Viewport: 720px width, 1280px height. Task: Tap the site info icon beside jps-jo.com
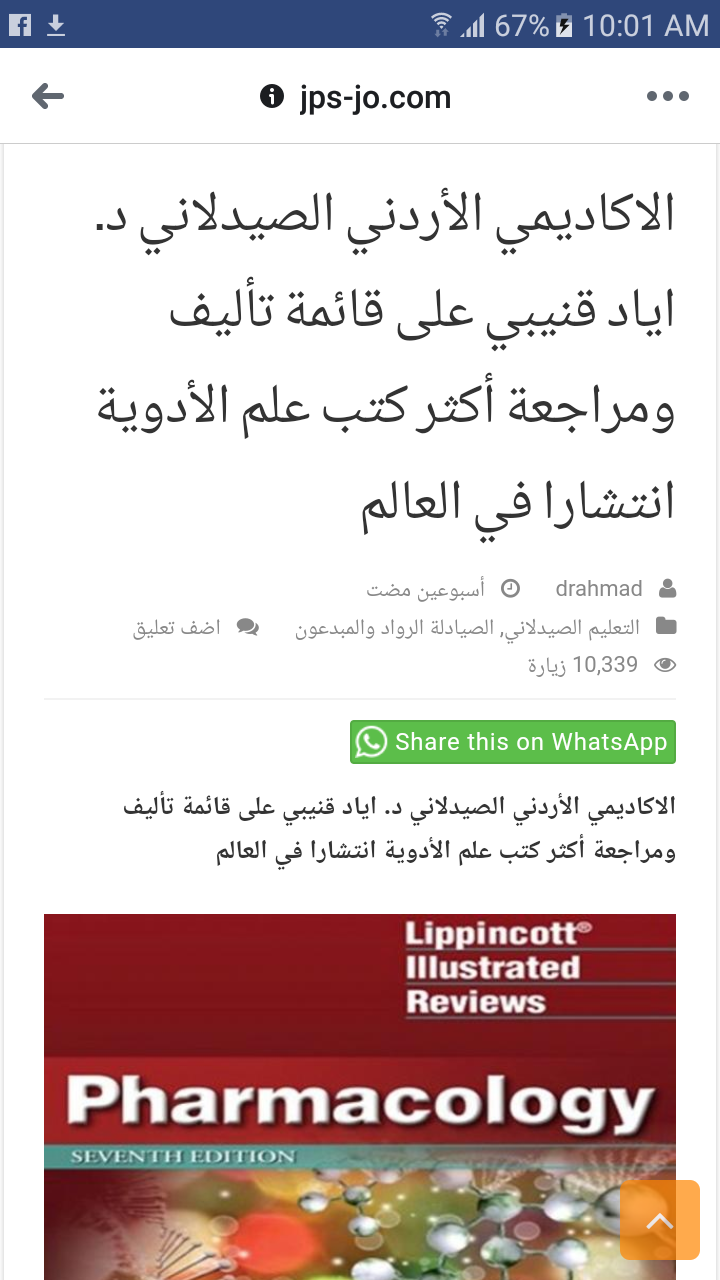[x=270, y=97]
